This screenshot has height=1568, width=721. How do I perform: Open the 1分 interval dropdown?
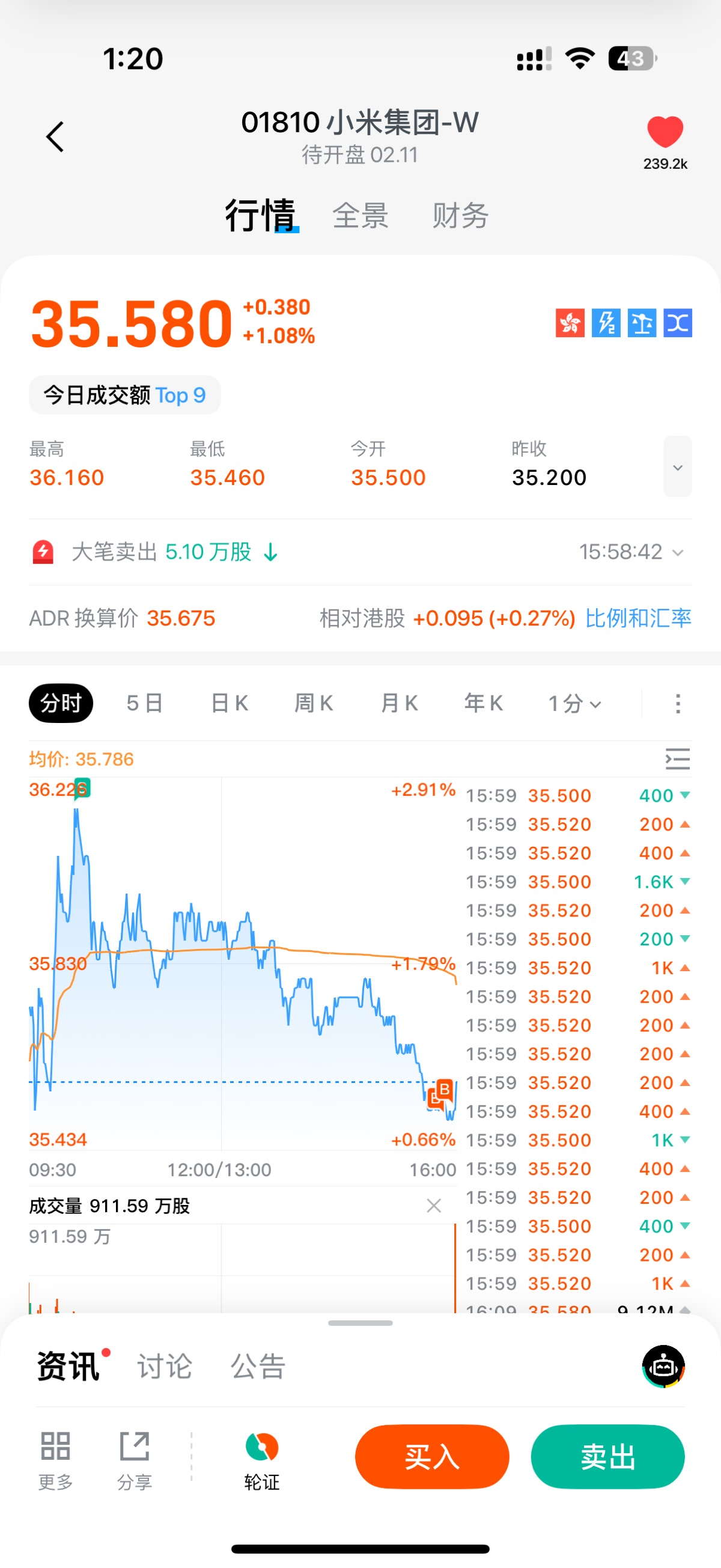click(x=575, y=704)
